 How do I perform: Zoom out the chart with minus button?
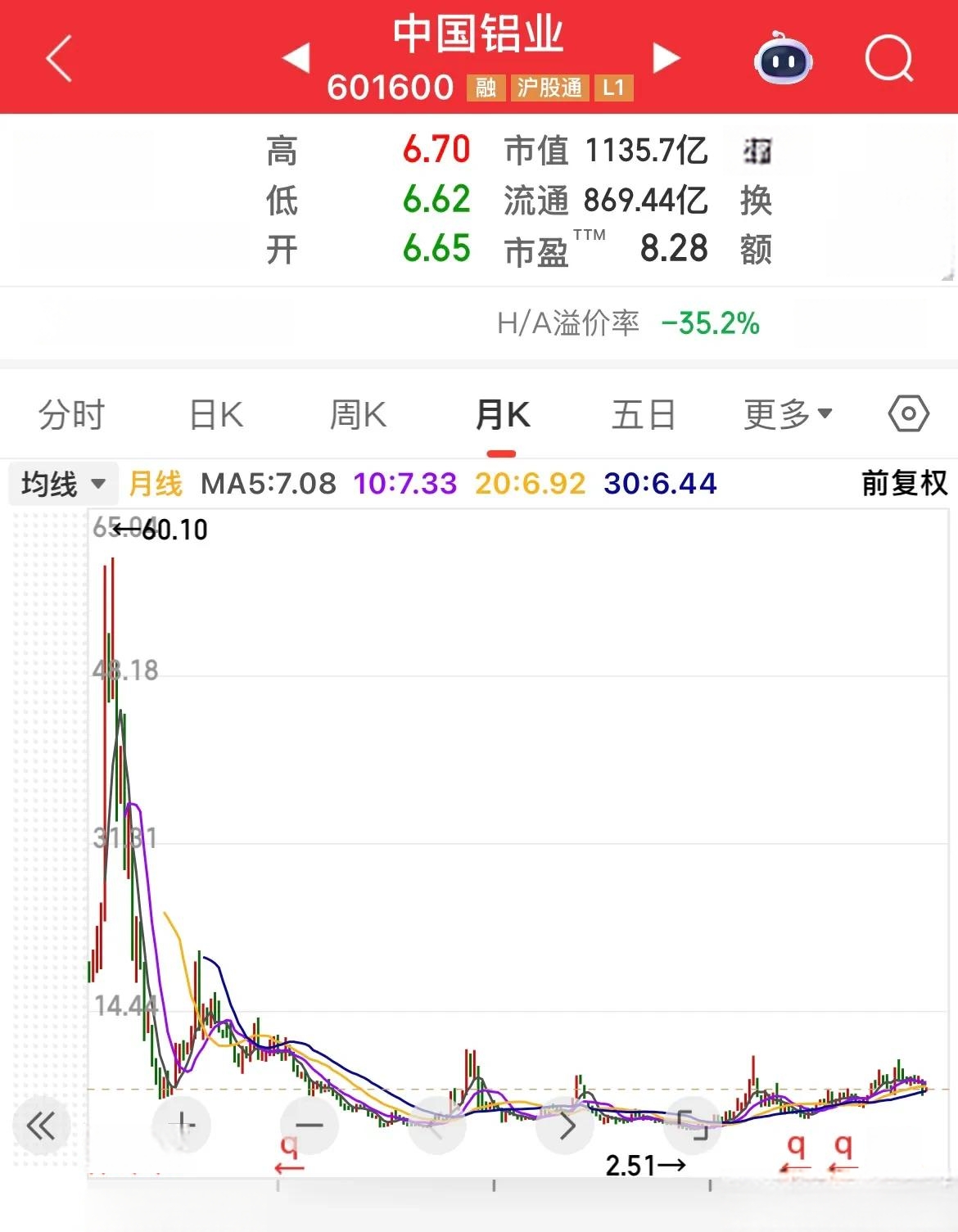click(310, 1126)
